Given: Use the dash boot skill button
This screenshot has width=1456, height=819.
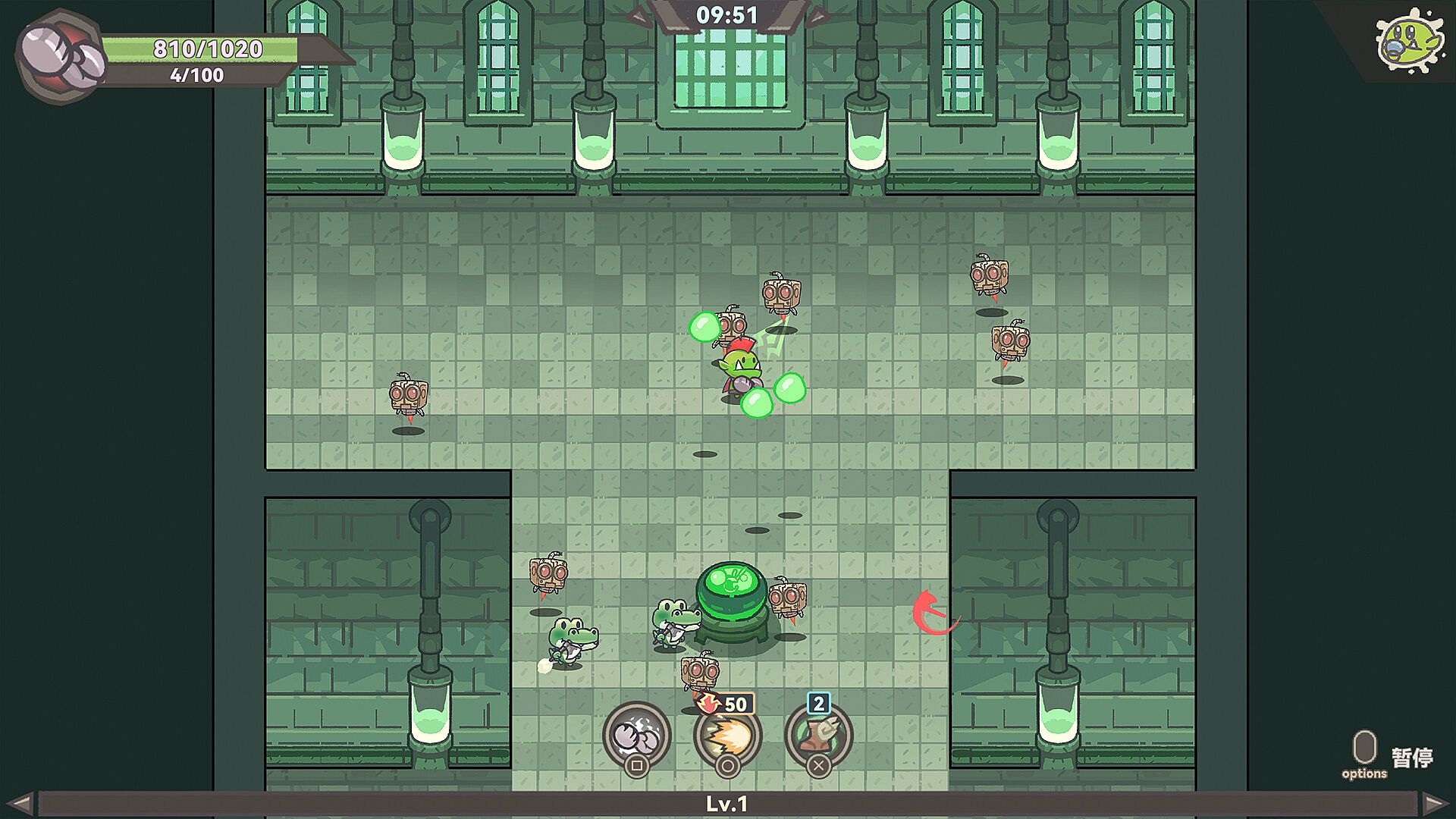Looking at the screenshot, I should pos(818,734).
